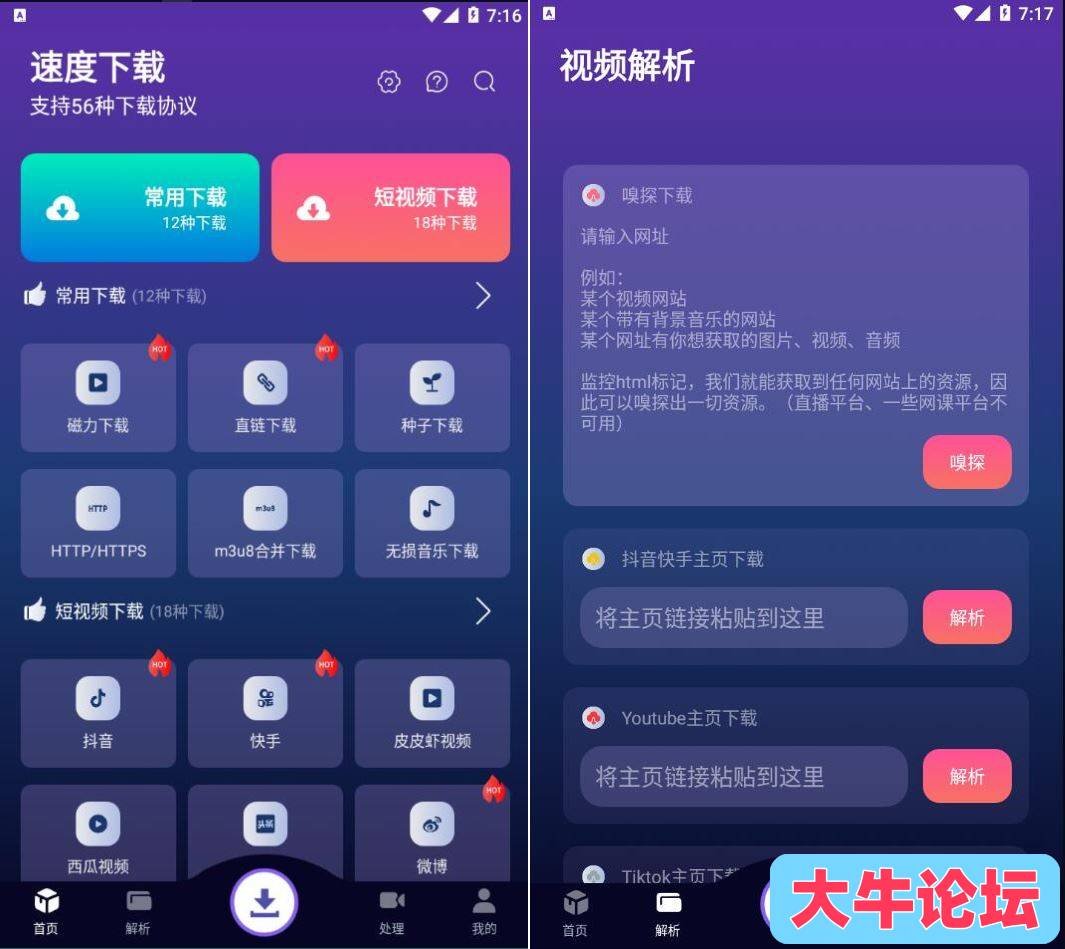Open the settings gear icon

tap(389, 82)
